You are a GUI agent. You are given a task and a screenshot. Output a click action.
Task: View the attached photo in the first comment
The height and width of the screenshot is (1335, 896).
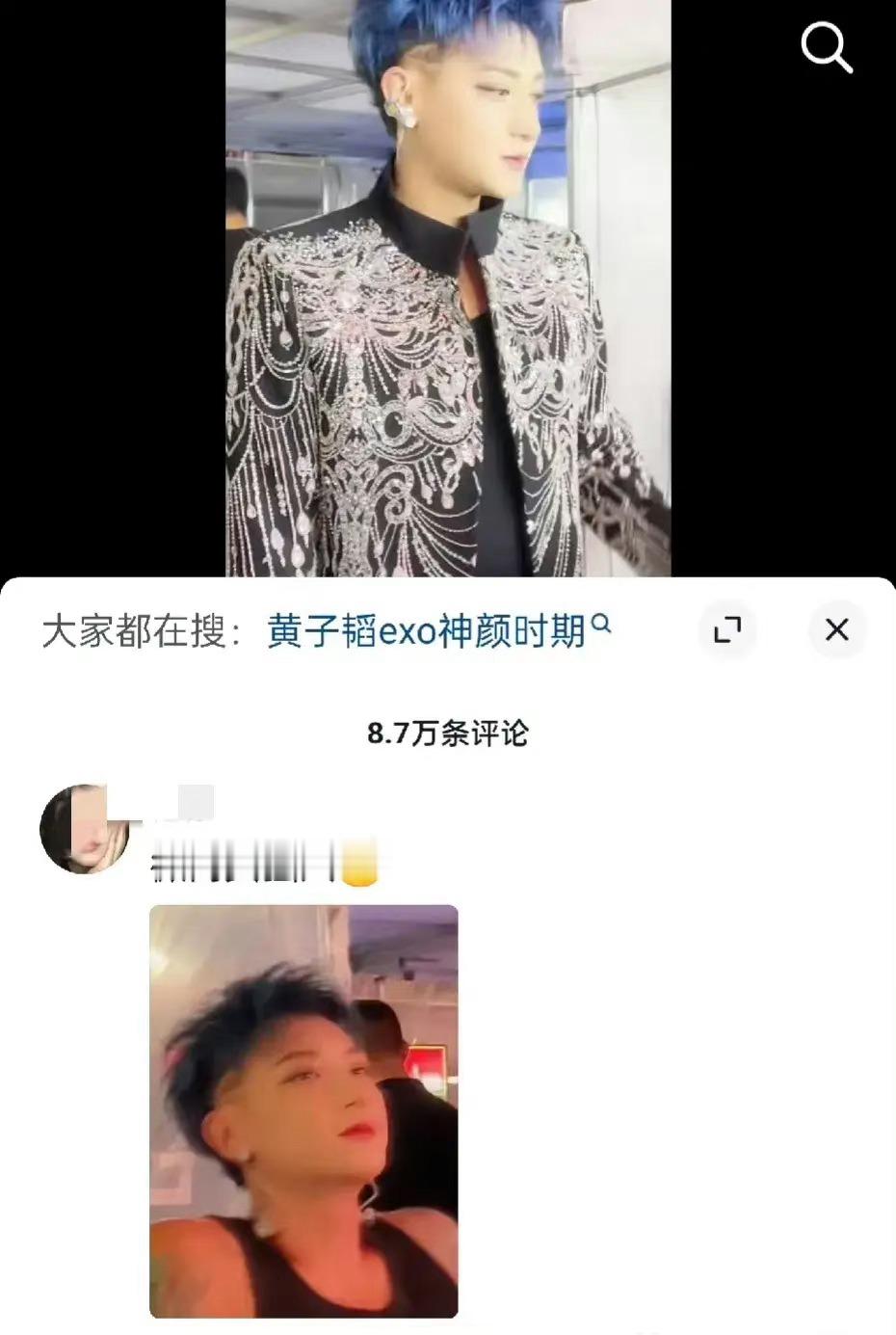click(302, 1108)
